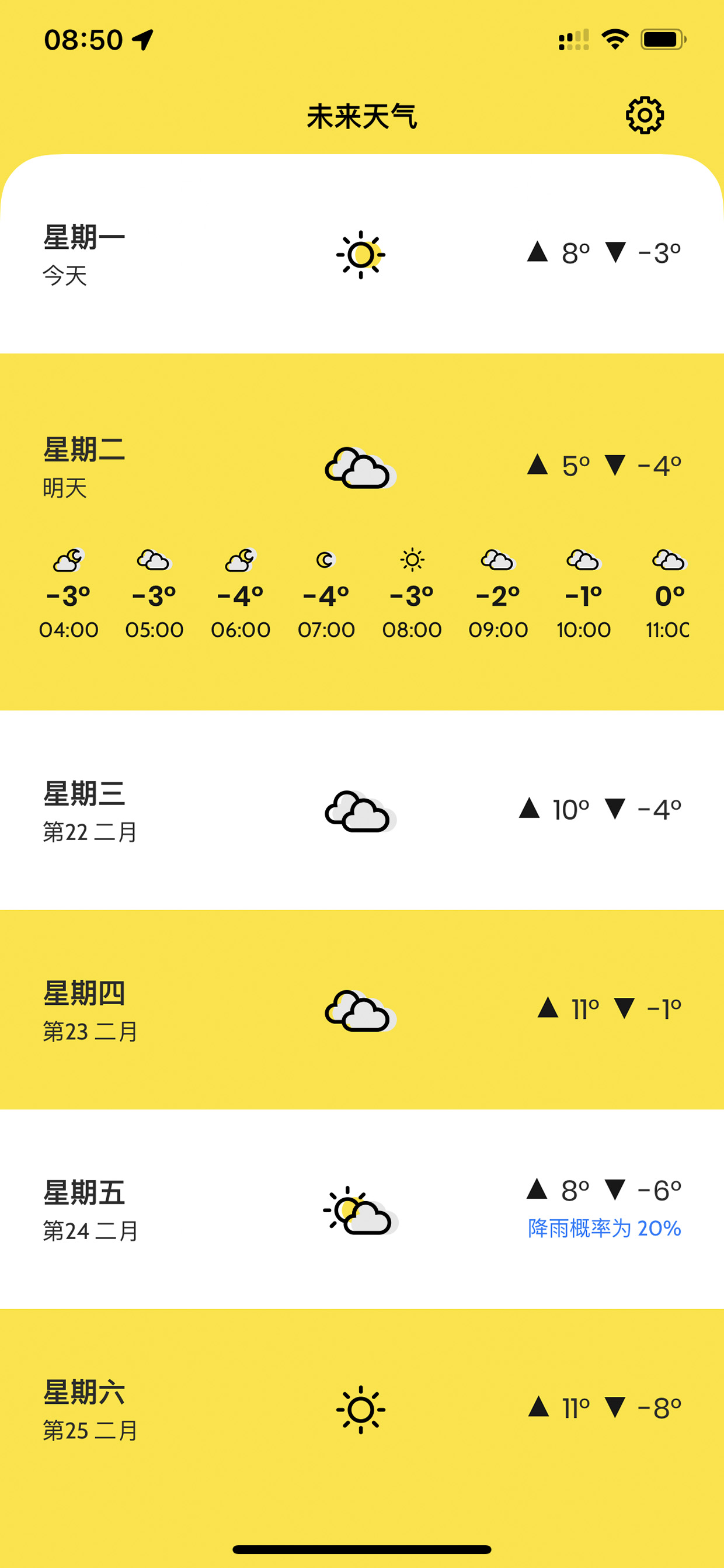This screenshot has width=724, height=1568.
Task: Expand the 星期六 第25 二月 forecast
Action: (362, 1409)
